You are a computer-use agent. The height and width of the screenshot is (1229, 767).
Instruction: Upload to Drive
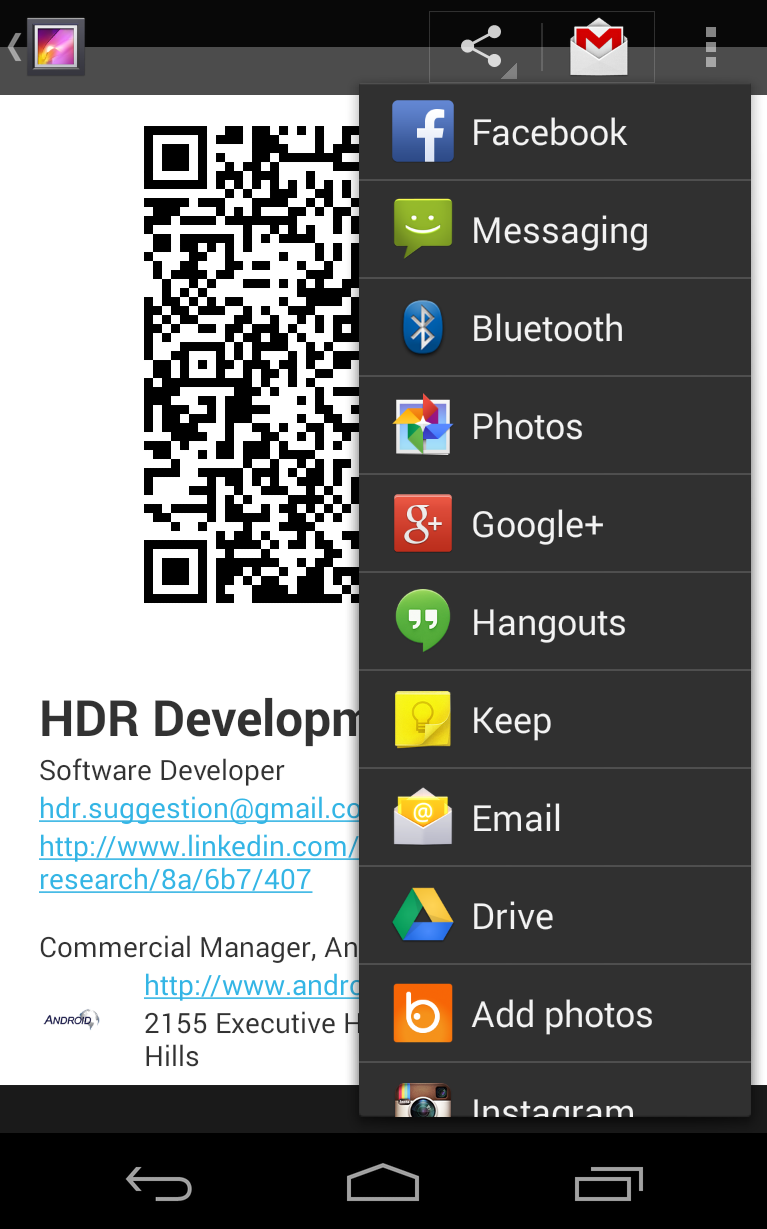pyautogui.click(x=554, y=916)
